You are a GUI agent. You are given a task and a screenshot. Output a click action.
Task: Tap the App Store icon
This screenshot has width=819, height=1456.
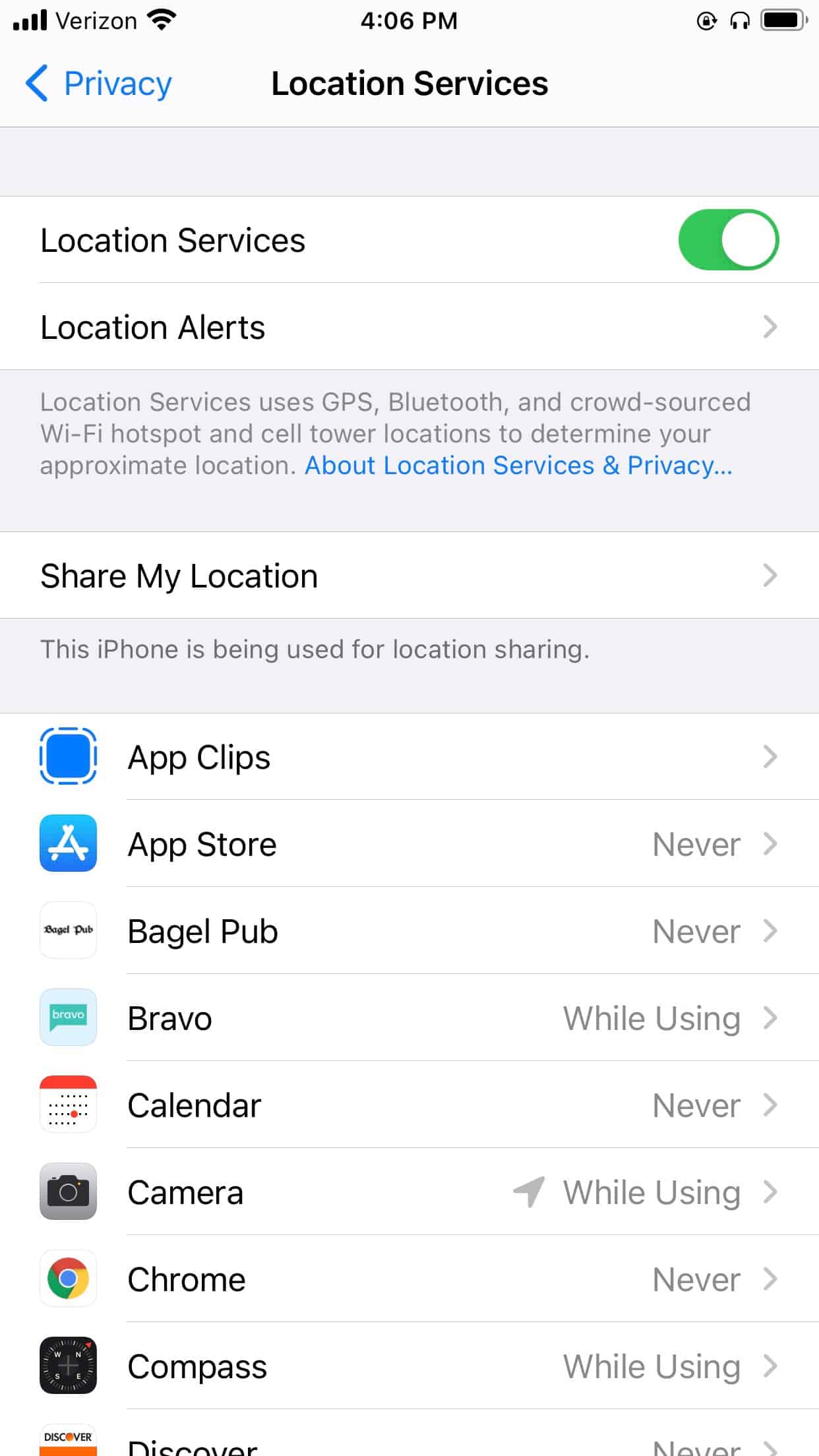68,844
